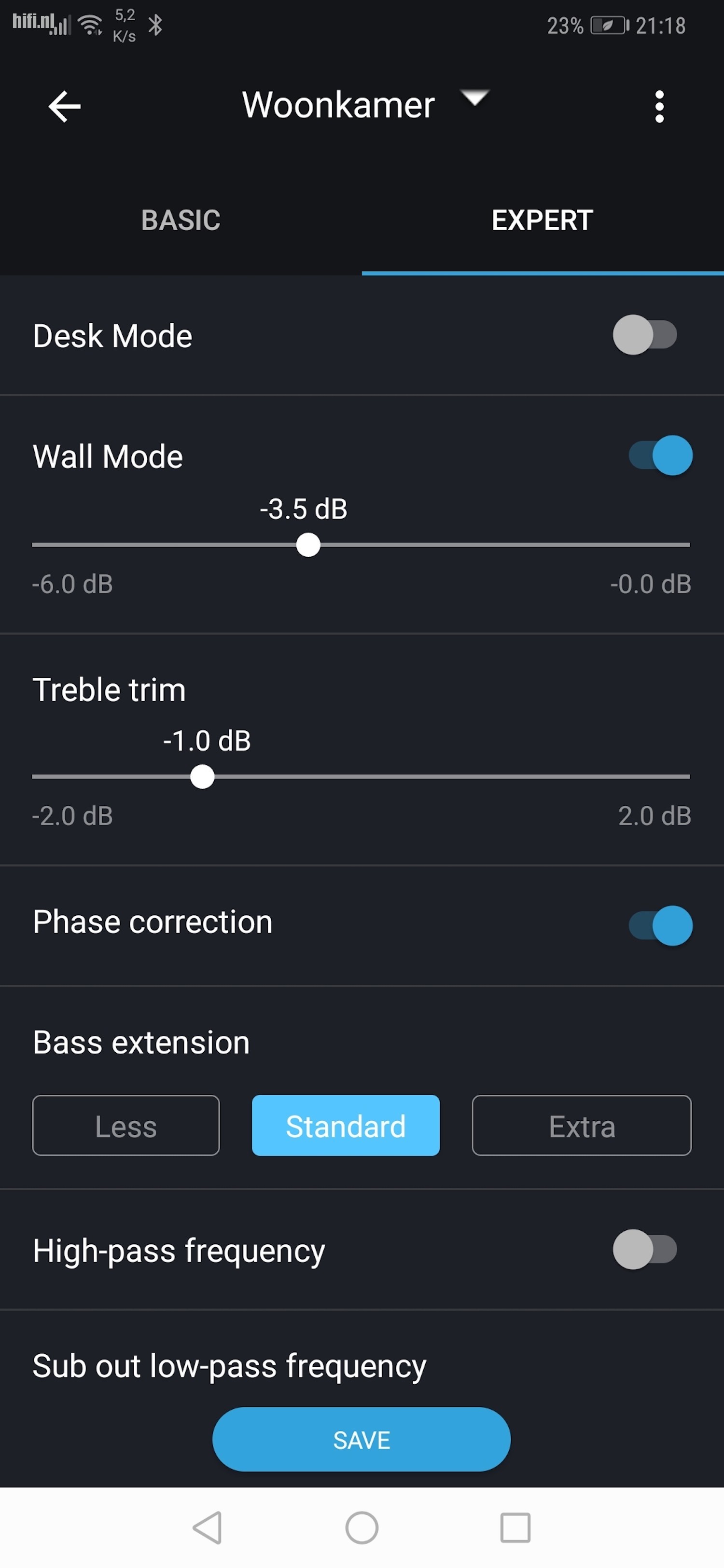The width and height of the screenshot is (724, 1568).
Task: Select Standard bass extension
Action: point(346,1126)
